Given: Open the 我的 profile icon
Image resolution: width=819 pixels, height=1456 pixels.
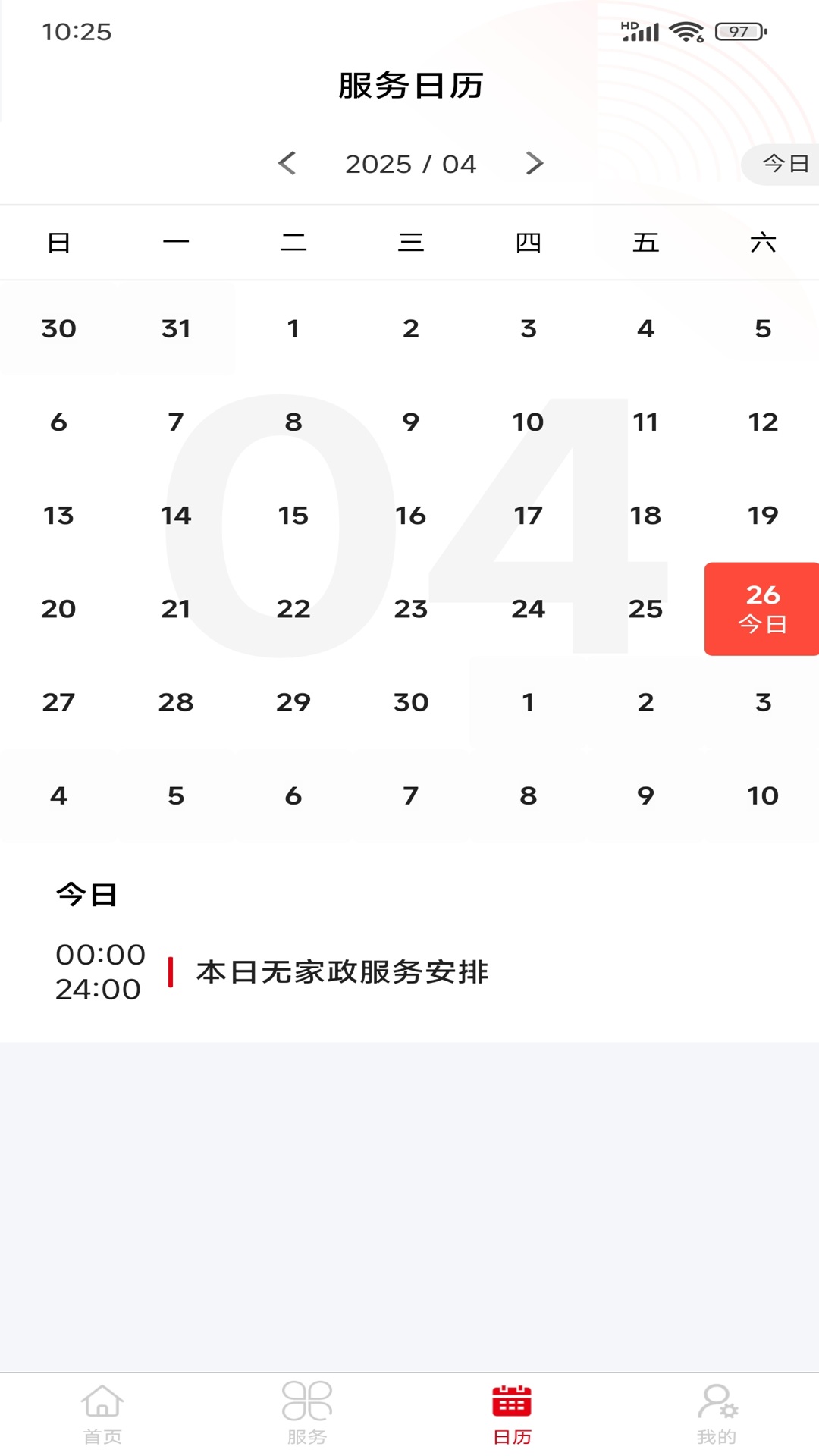Looking at the screenshot, I should (717, 1407).
